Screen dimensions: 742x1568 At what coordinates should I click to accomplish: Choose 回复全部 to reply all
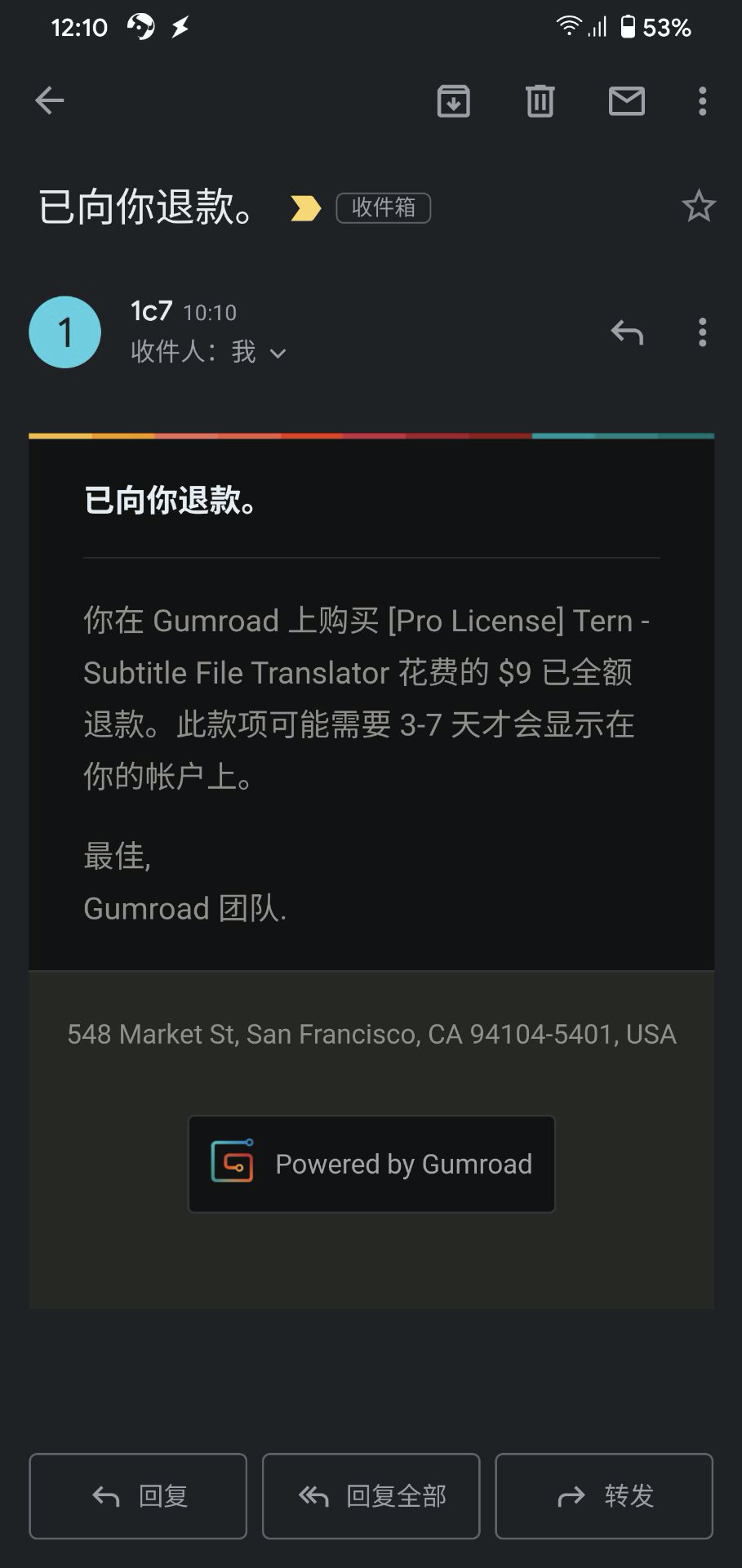[371, 1495]
